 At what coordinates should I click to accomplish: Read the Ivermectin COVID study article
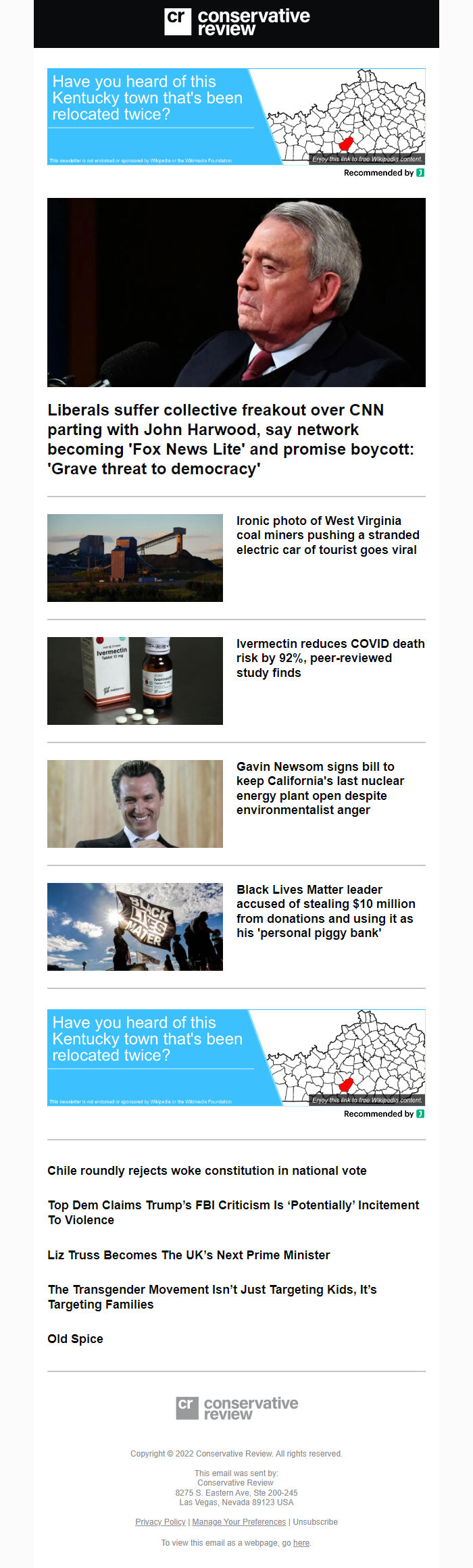tap(330, 658)
